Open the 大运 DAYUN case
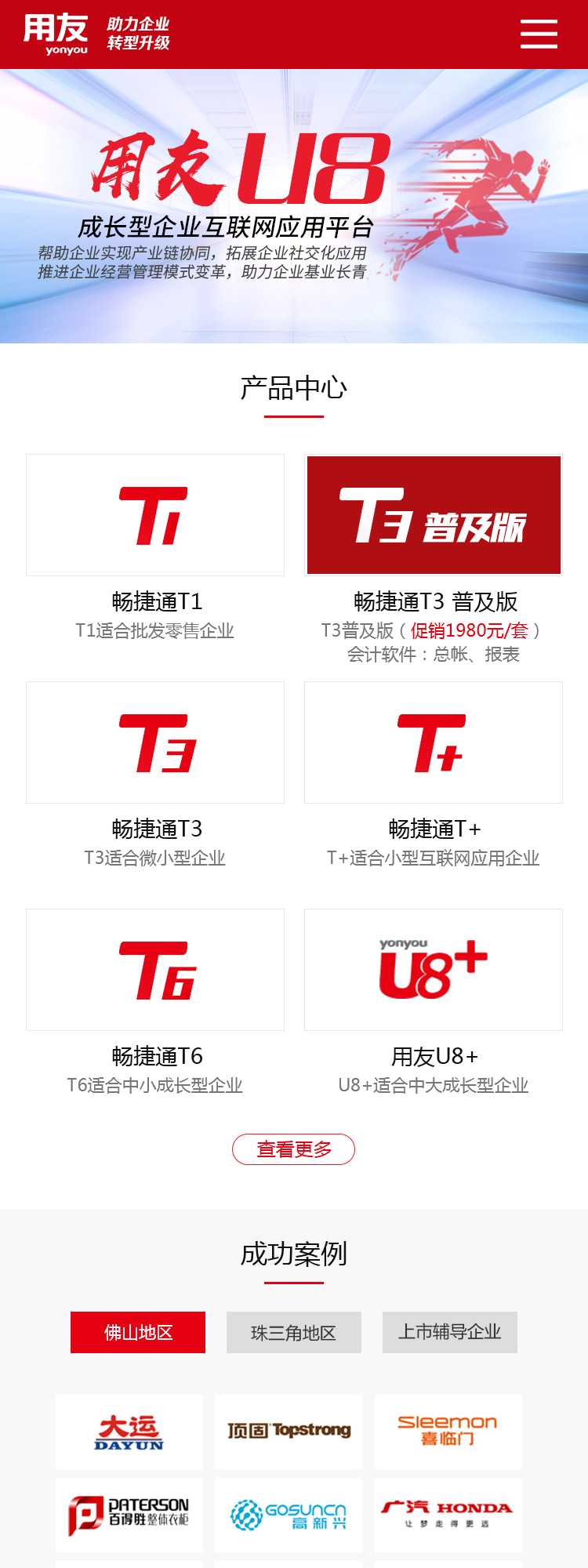 tap(129, 1432)
